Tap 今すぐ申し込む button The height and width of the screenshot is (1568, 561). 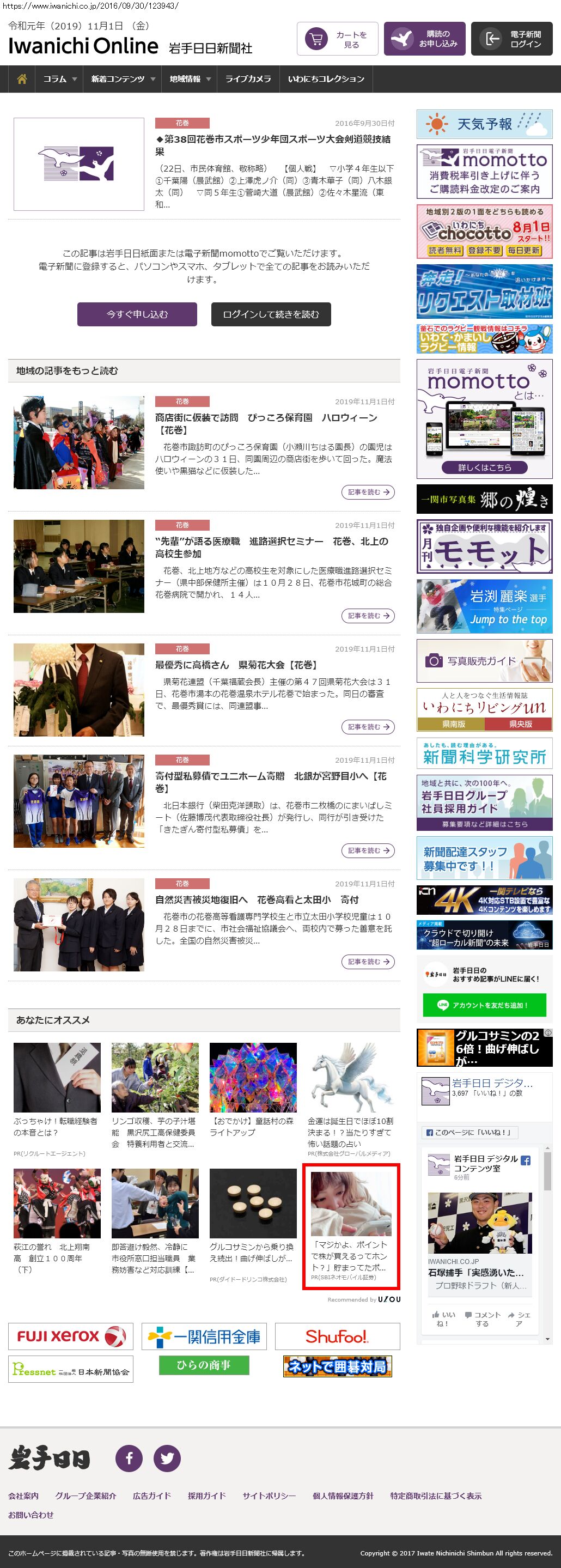(137, 314)
